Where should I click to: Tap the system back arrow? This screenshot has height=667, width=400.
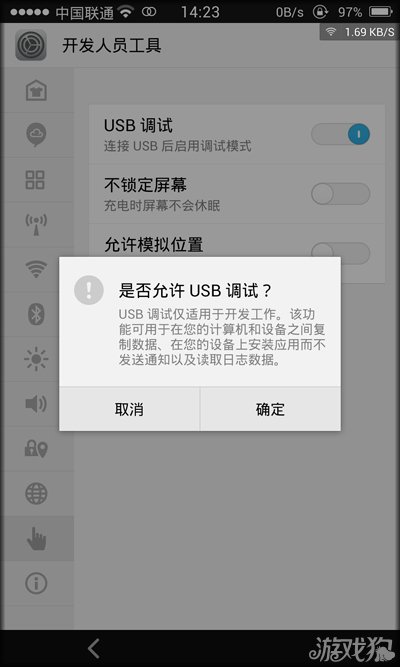tap(94, 648)
